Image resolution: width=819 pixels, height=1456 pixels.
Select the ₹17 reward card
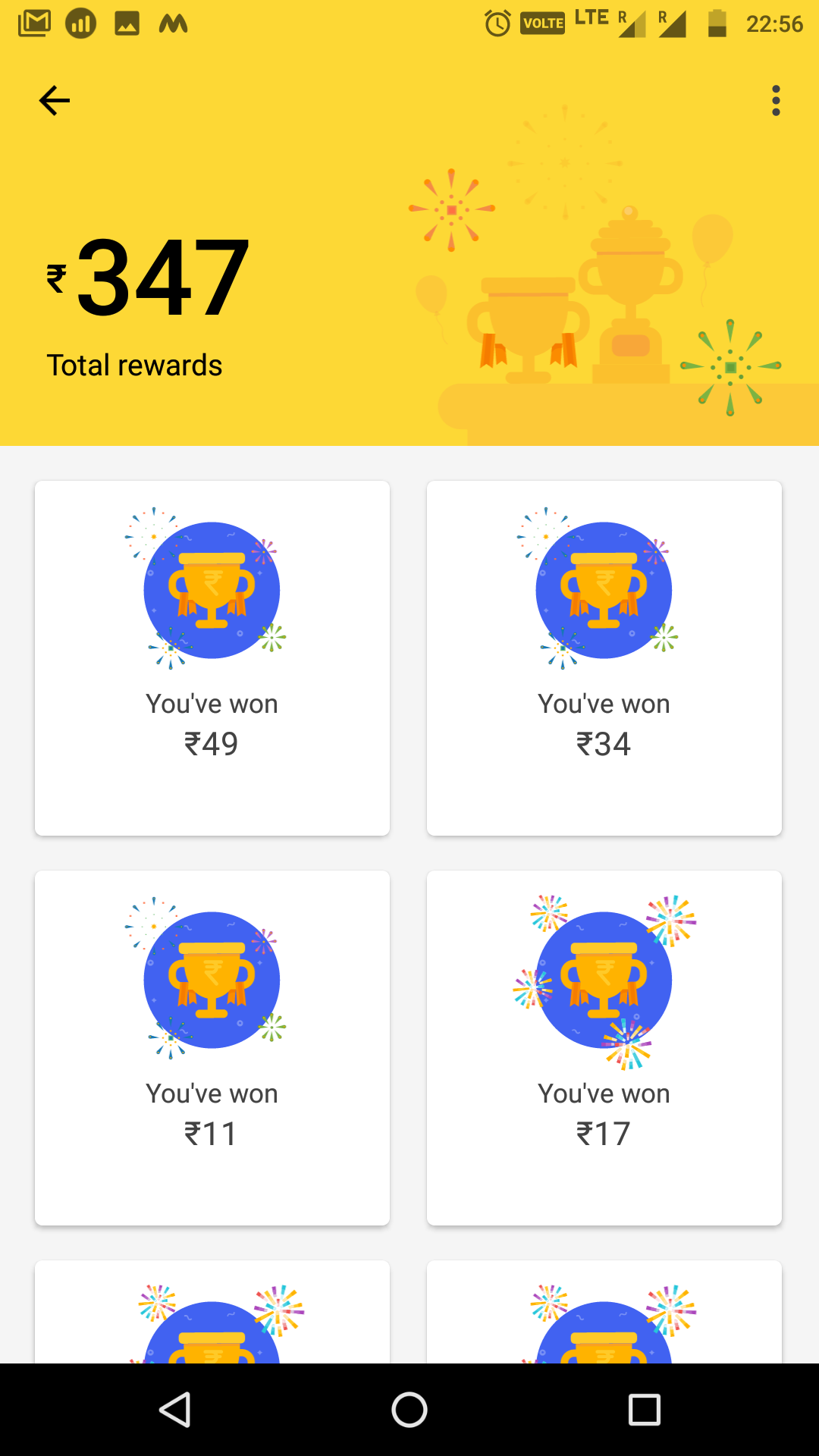click(x=604, y=1048)
